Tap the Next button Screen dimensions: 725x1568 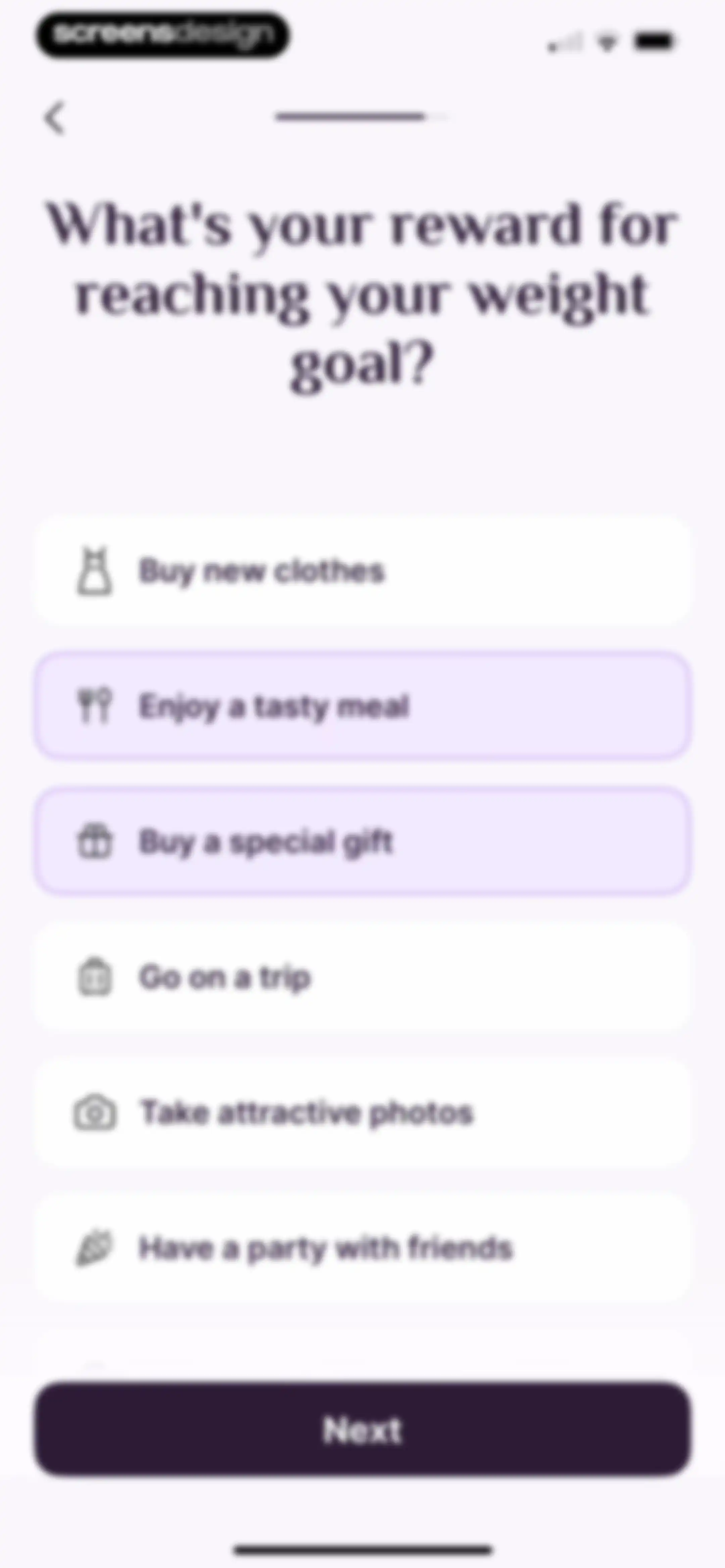click(362, 1429)
